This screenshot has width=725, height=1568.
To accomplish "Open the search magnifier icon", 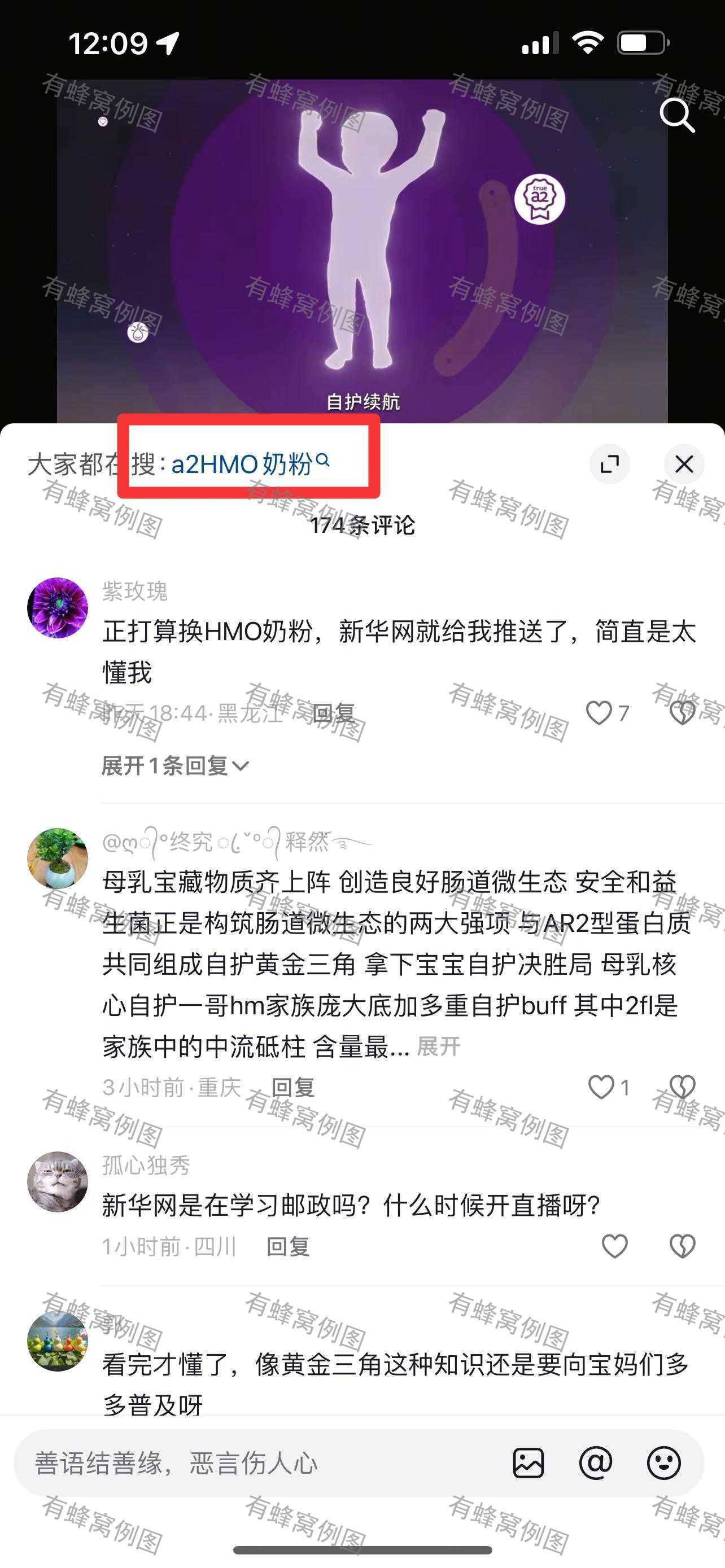I will [677, 115].
